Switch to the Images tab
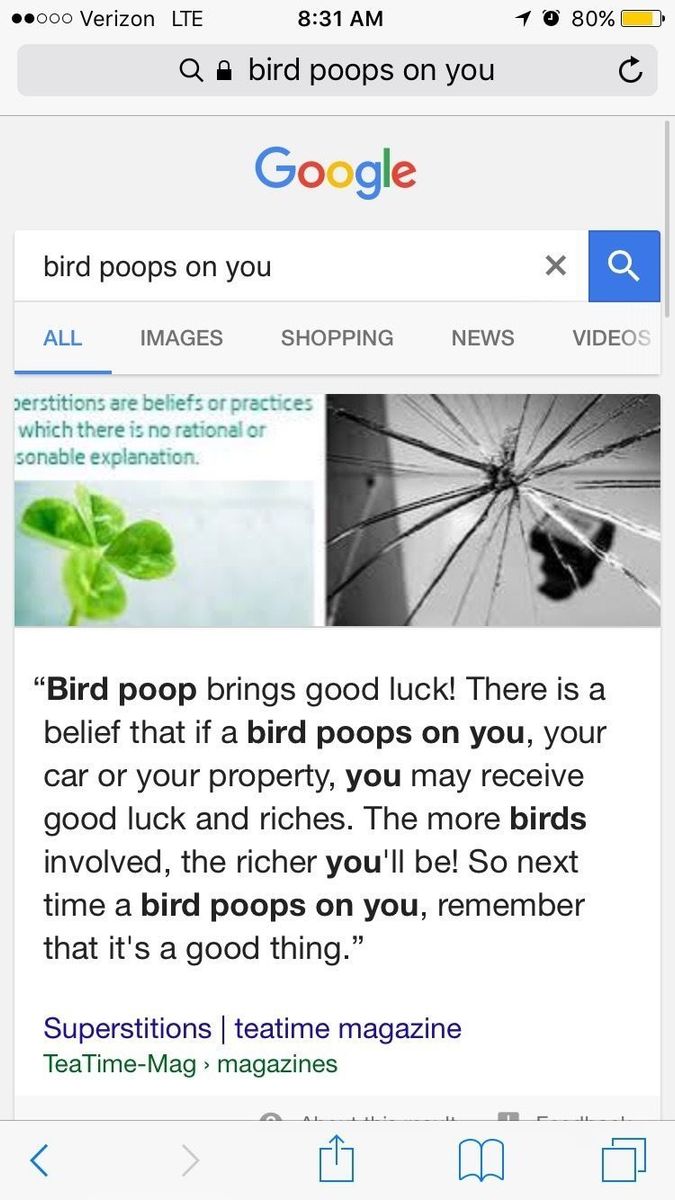 [181, 338]
